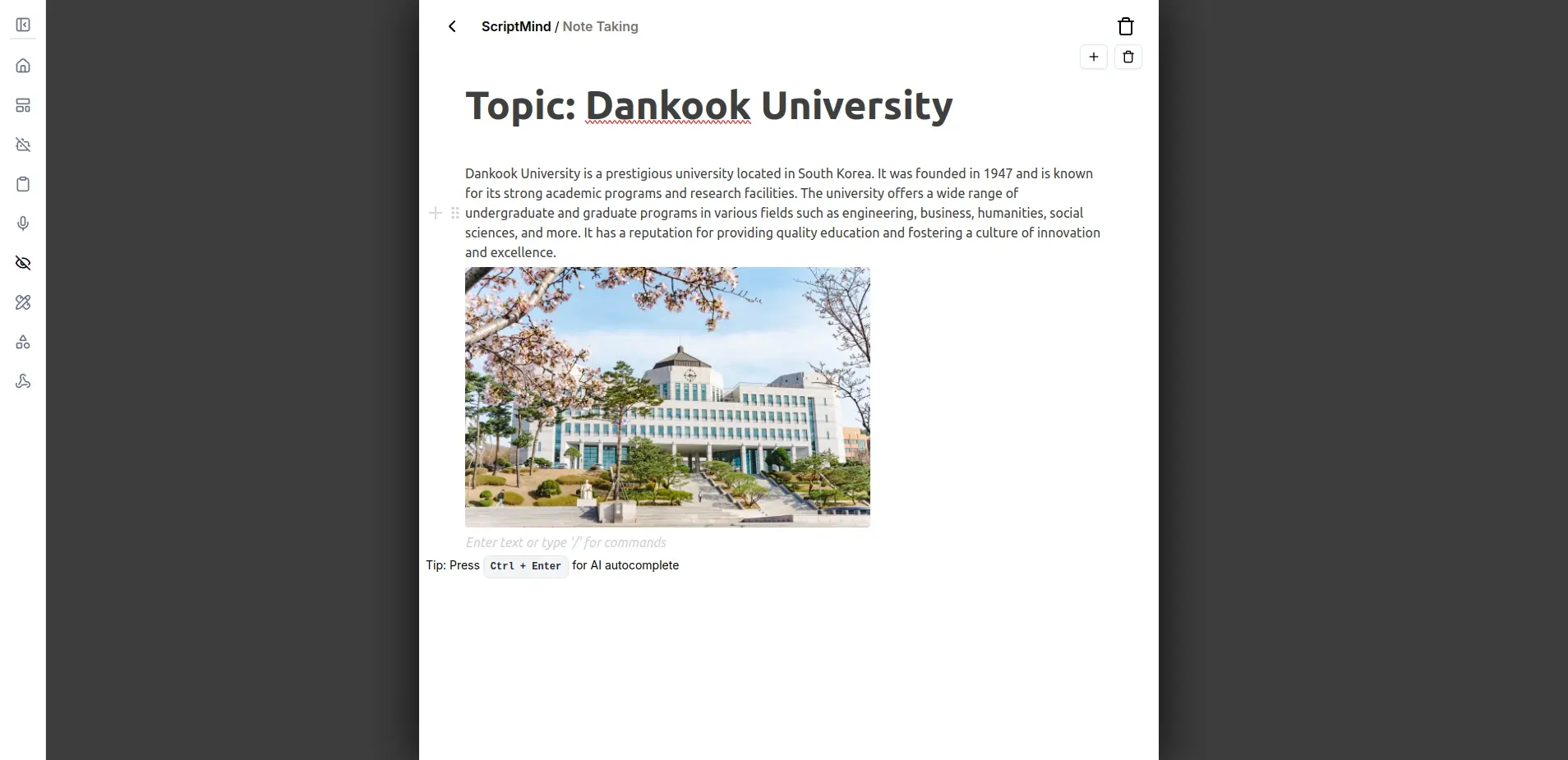Open the shapes icon in sidebar
The width and height of the screenshot is (1568, 760).
point(23,342)
